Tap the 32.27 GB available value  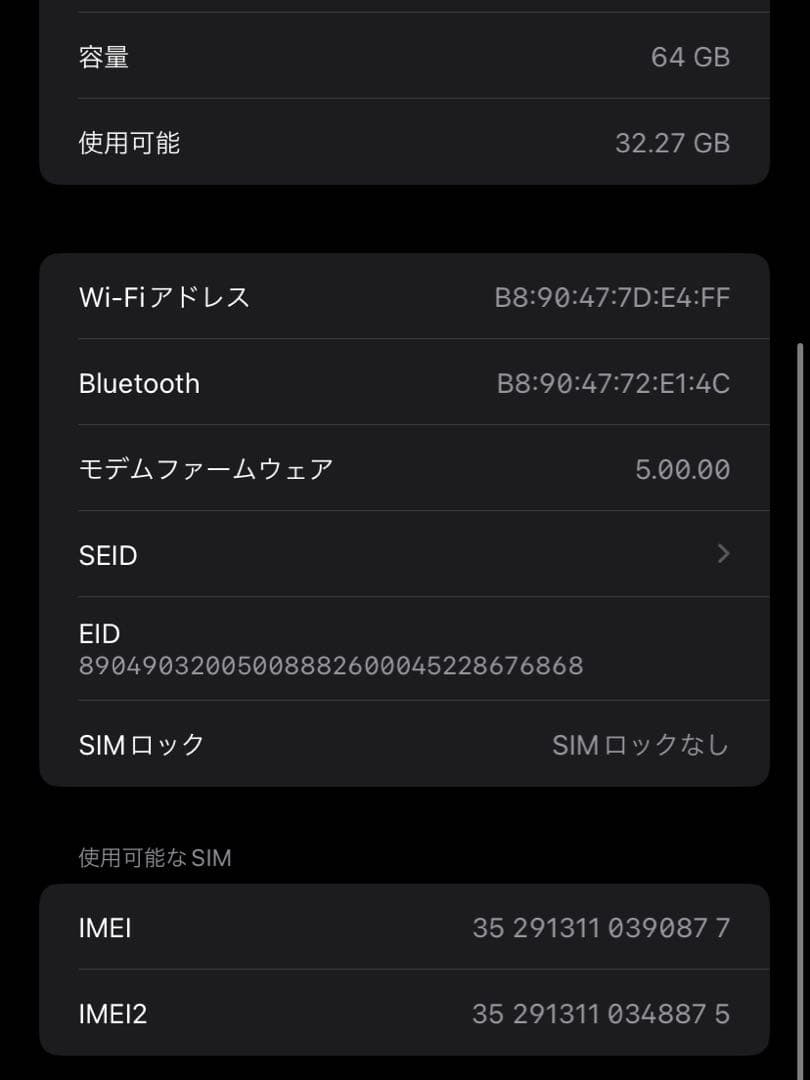click(673, 143)
